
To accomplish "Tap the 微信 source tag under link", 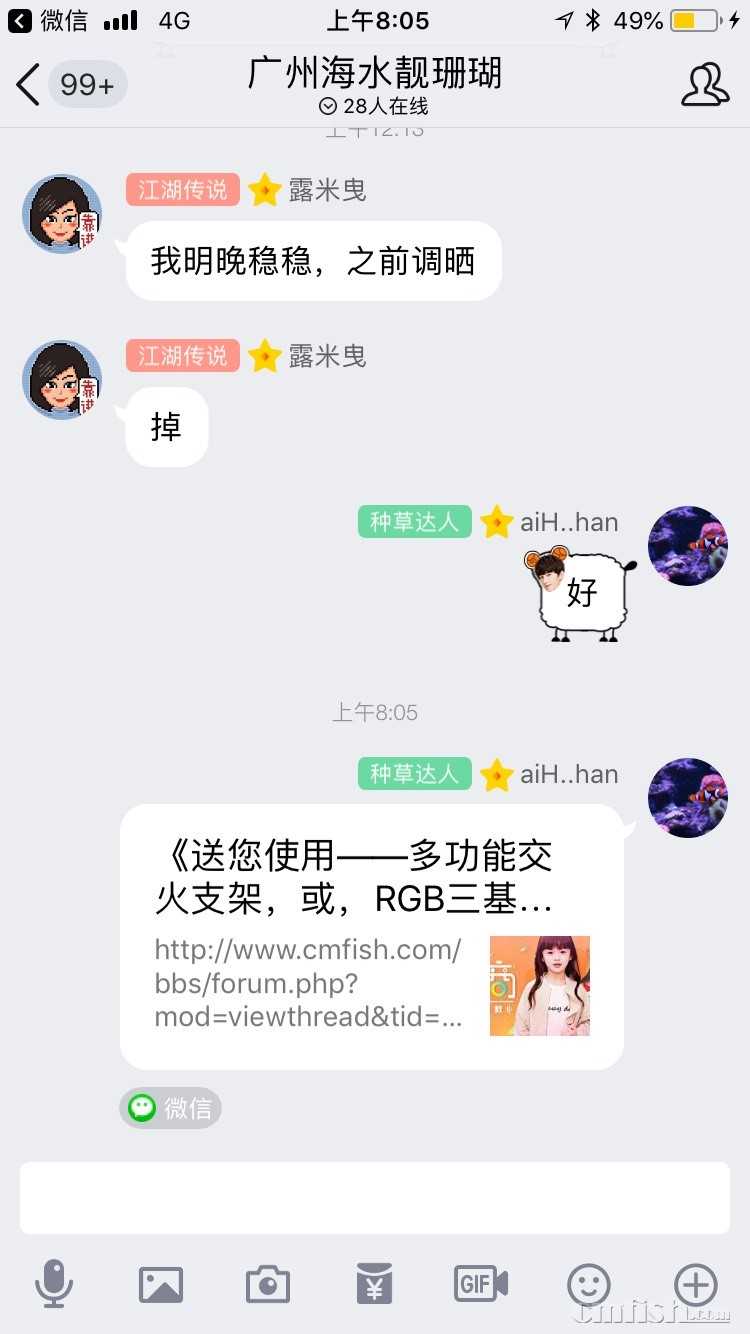I will (170, 1108).
